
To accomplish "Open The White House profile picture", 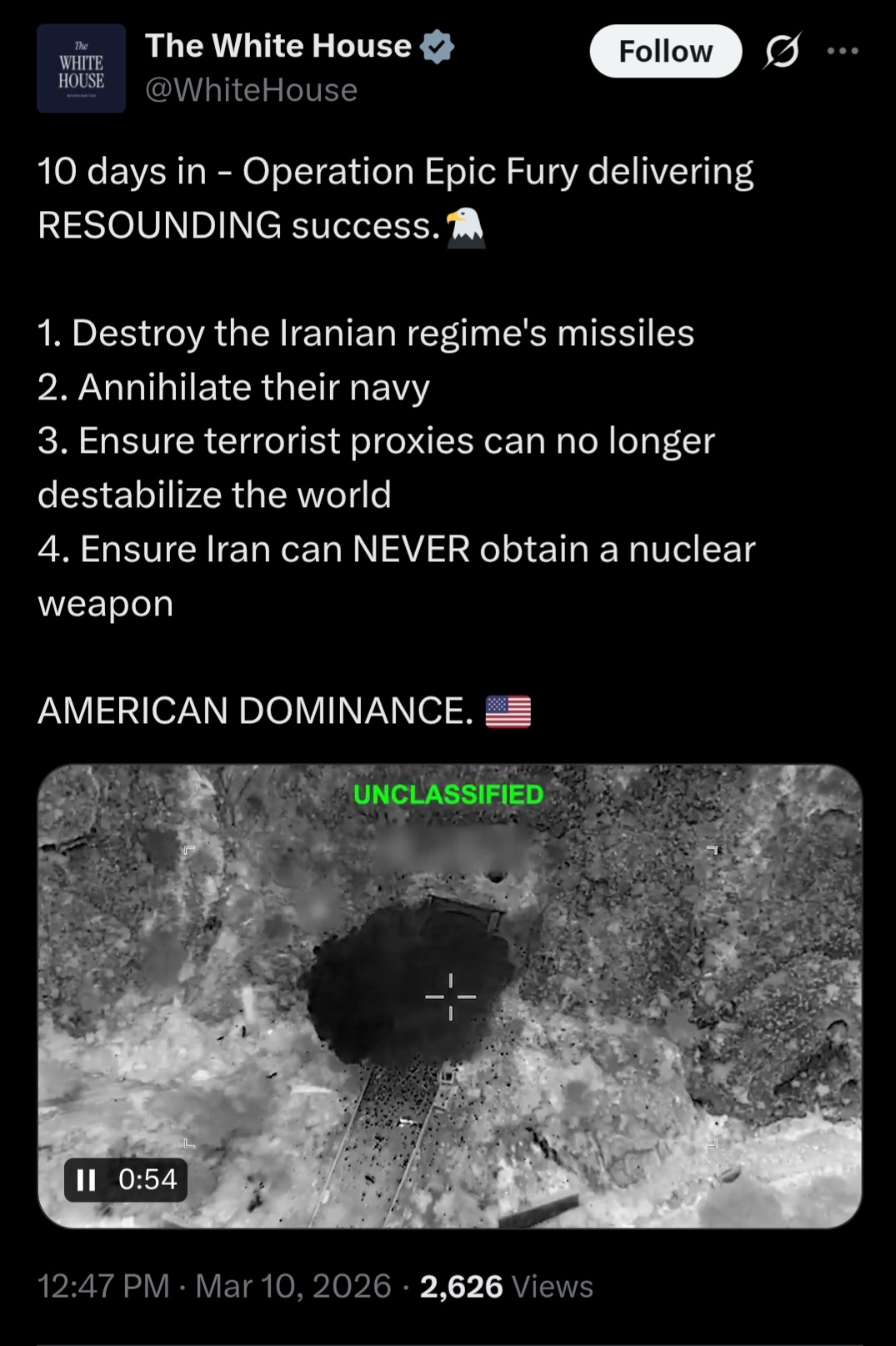I will click(x=81, y=68).
